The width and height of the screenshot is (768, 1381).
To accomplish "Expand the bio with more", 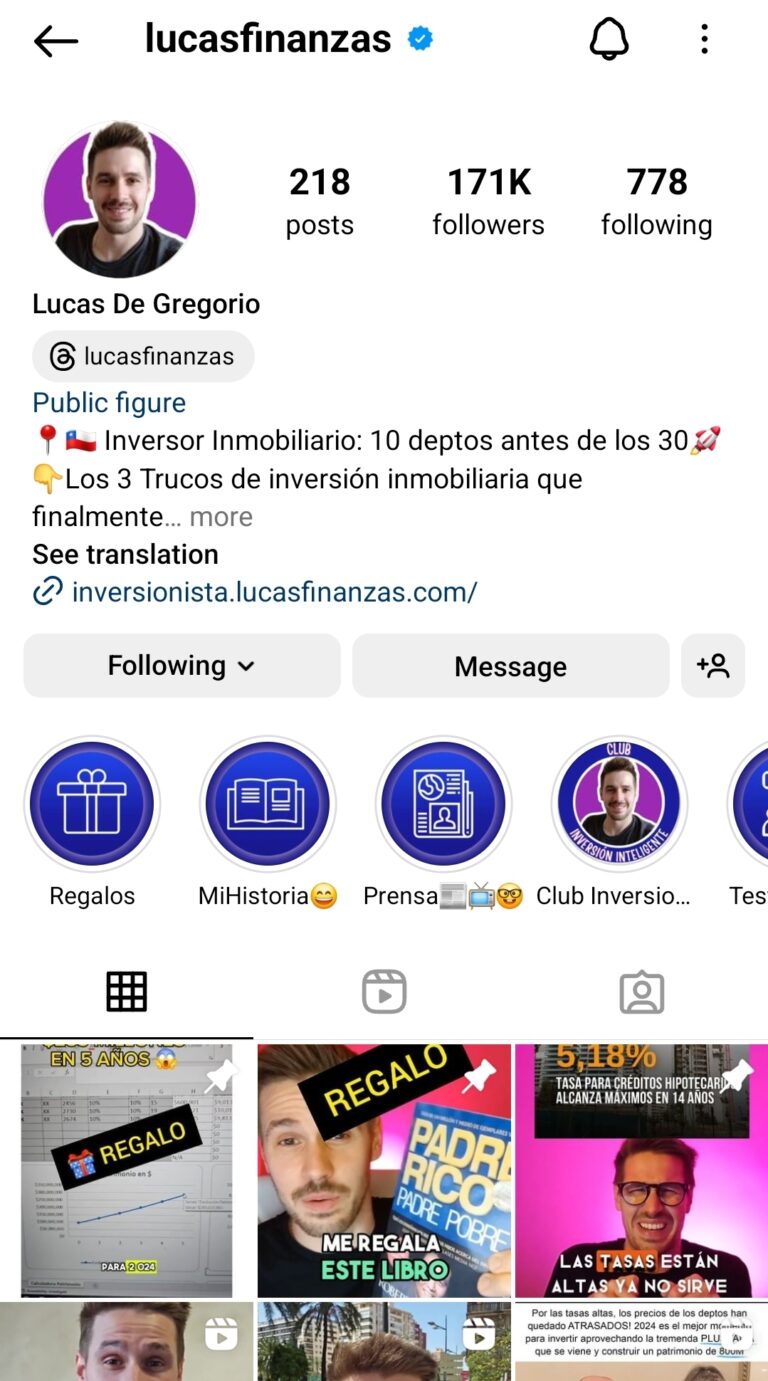I will (221, 517).
